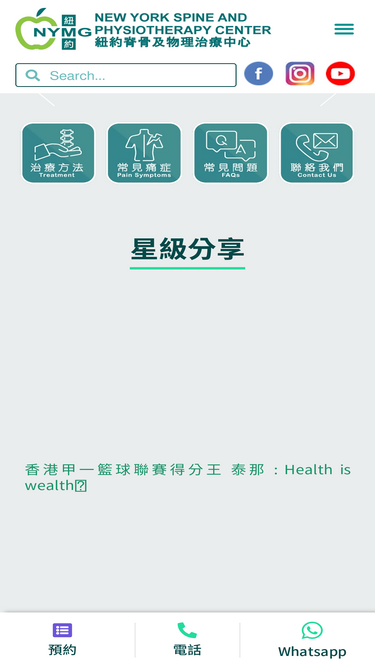Open the Contact Us tile
The width and height of the screenshot is (375, 667).
pyautogui.click(x=317, y=153)
